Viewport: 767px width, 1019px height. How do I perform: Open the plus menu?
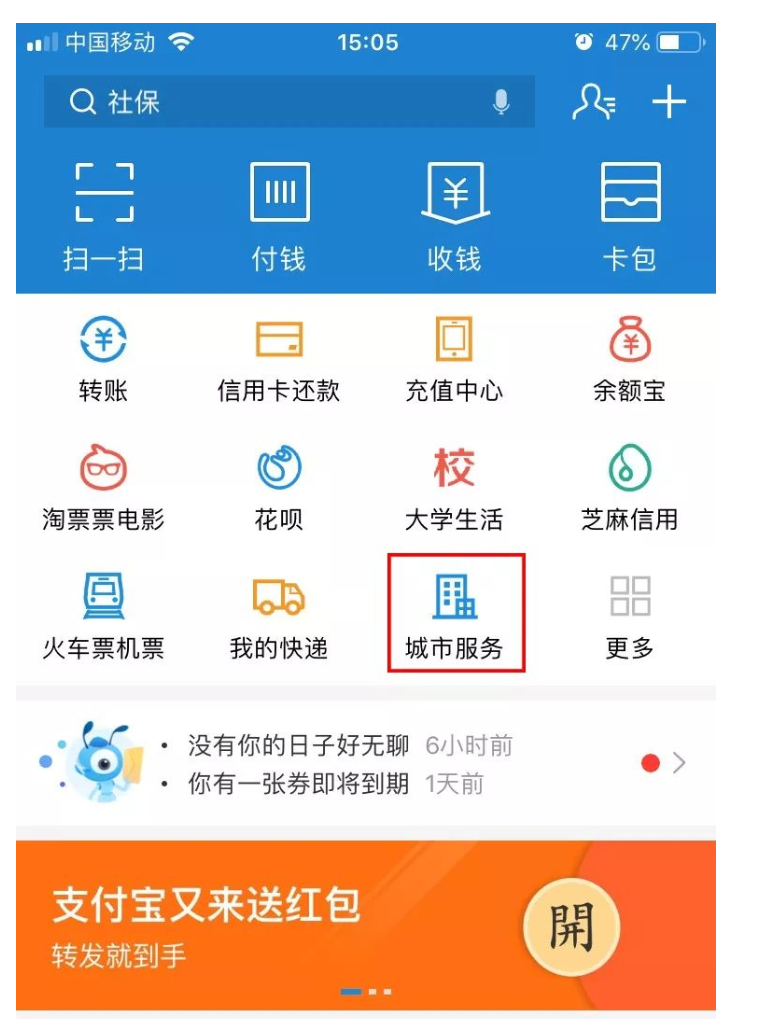coord(669,102)
